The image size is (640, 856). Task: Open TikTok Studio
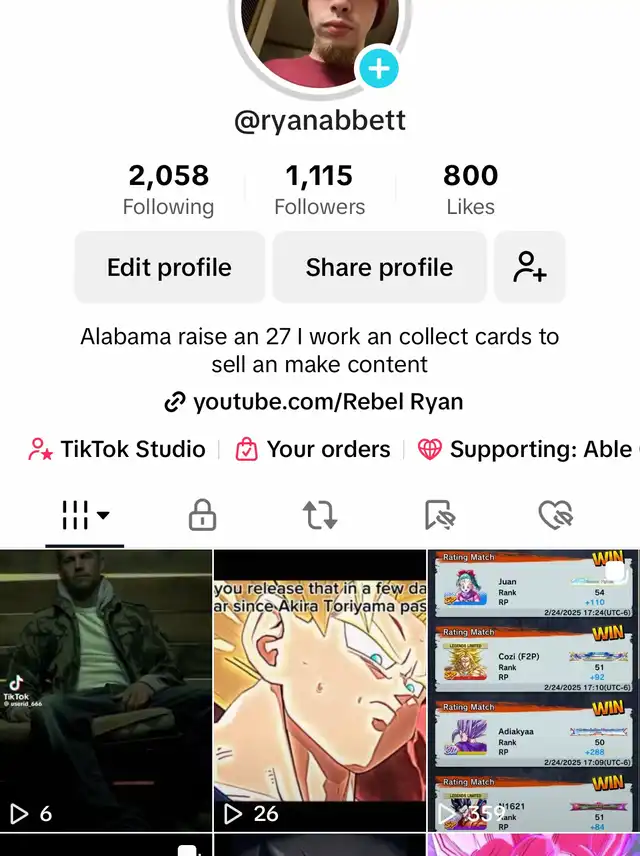coord(117,450)
